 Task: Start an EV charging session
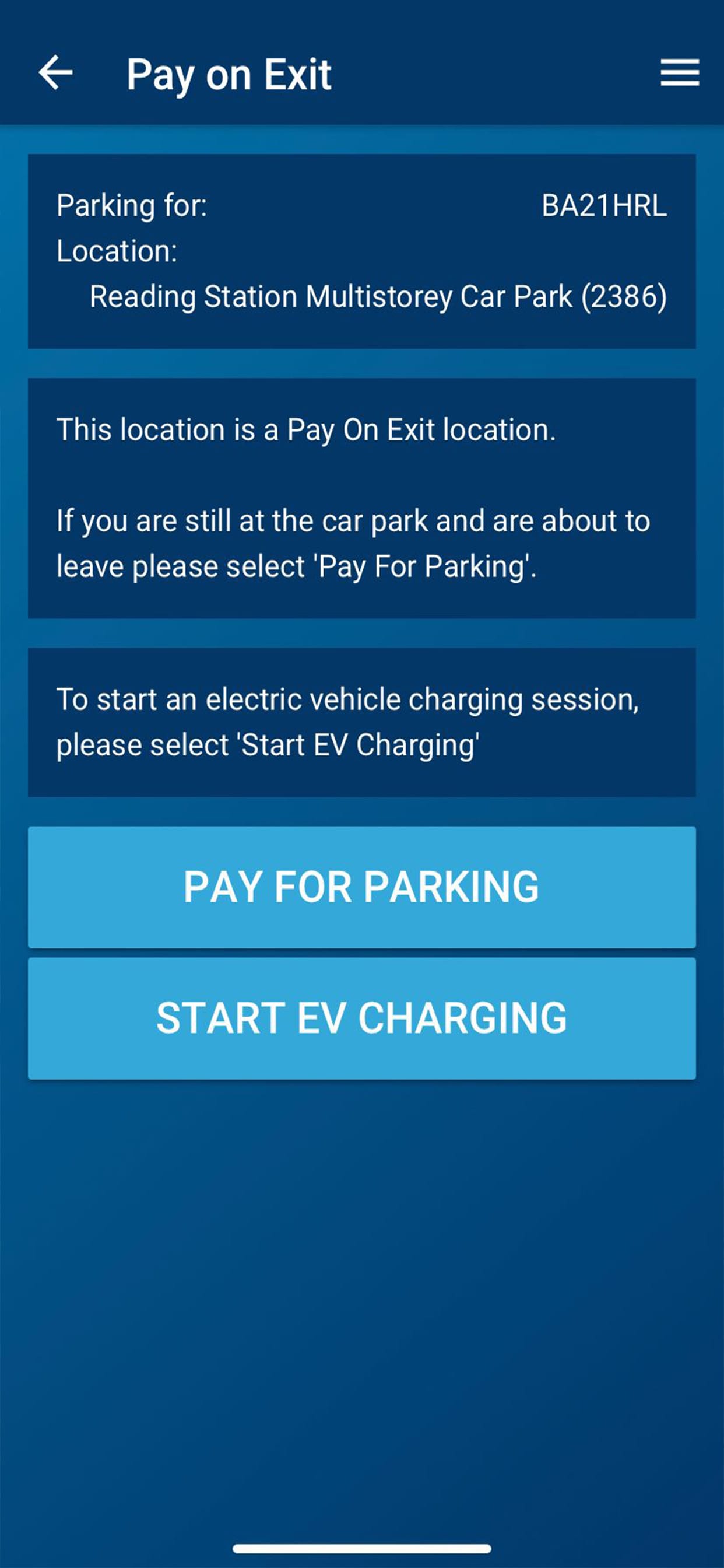[x=361, y=1018]
